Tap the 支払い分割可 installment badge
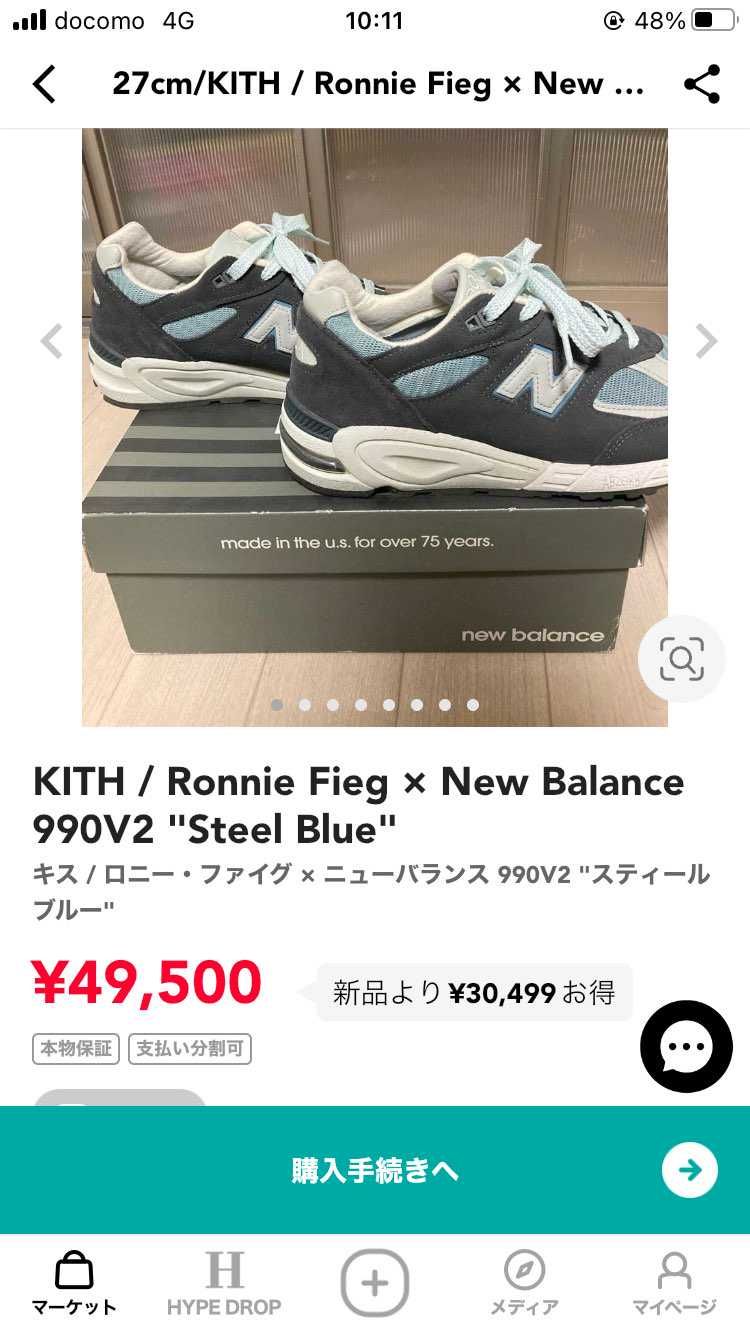Viewport: 750px width, 1334px height. [190, 1049]
